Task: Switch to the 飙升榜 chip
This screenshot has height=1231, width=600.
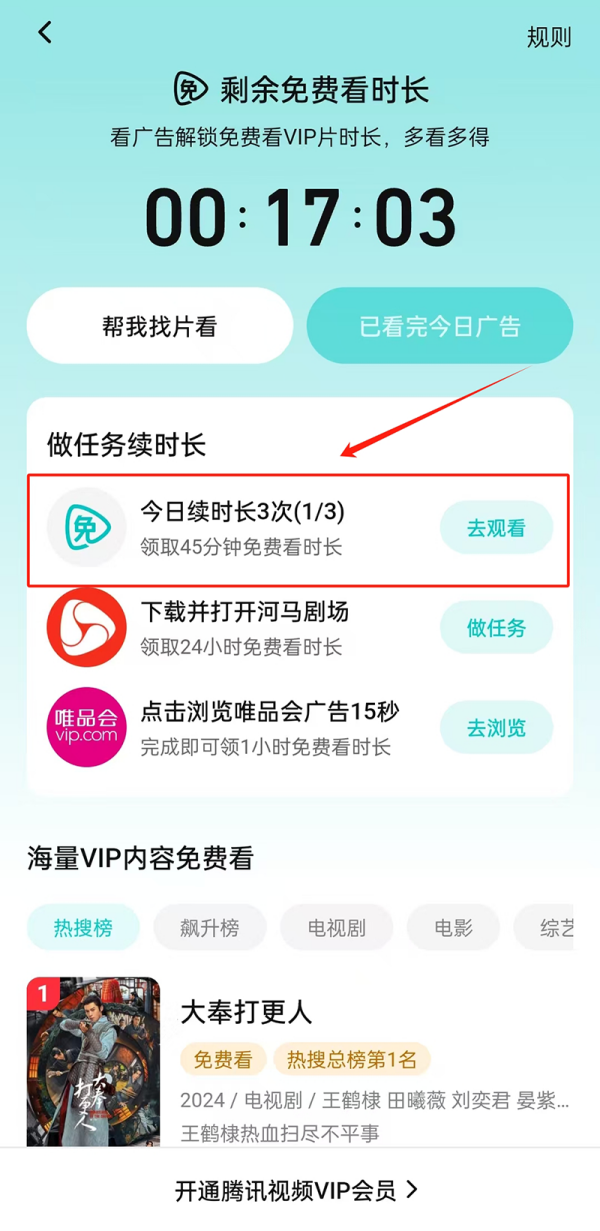Action: (x=210, y=928)
